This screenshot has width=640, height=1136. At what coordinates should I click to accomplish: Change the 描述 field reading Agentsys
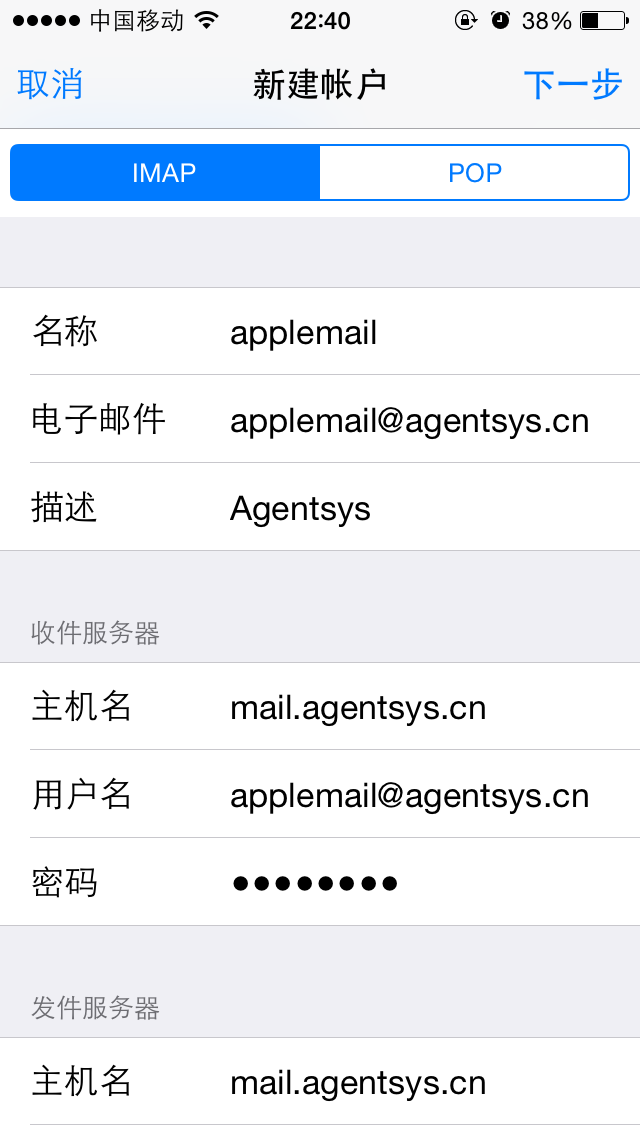420,508
